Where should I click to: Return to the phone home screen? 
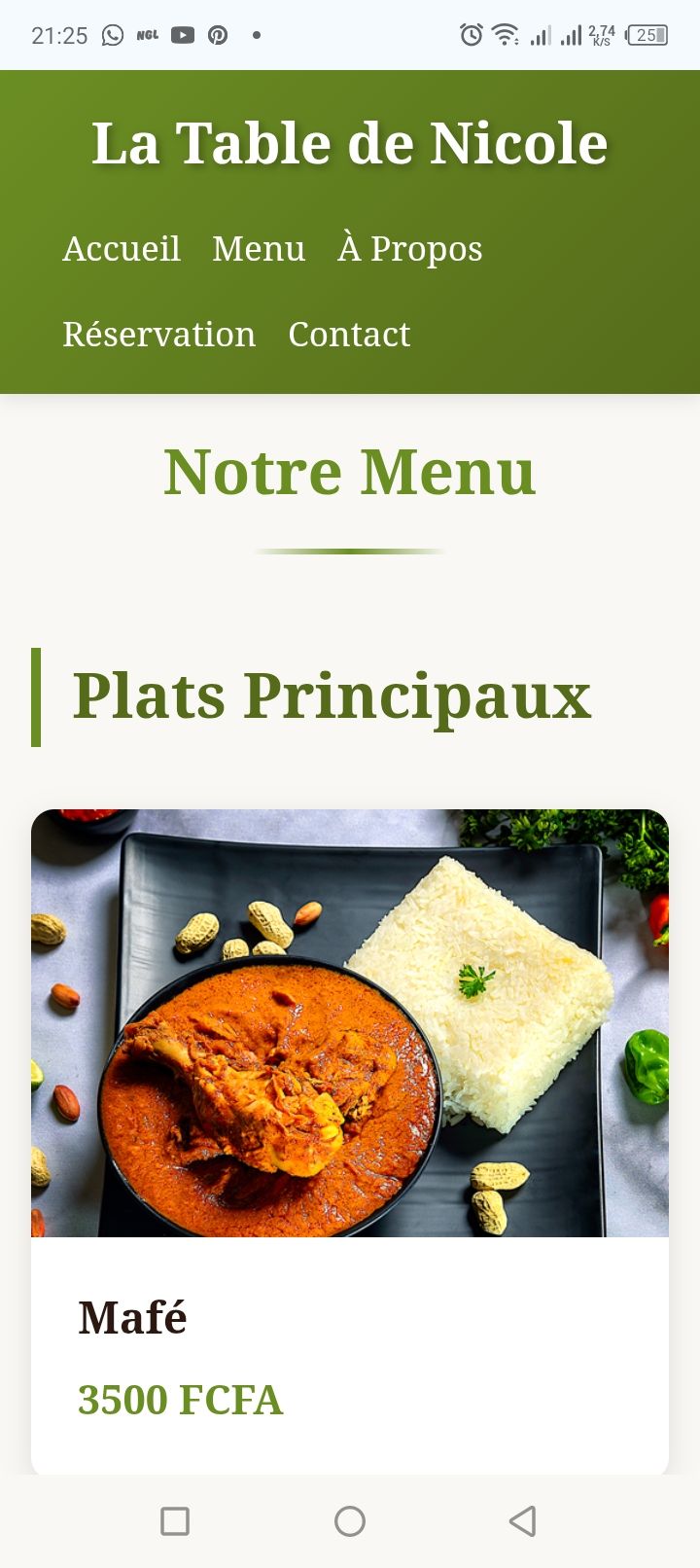point(350,1521)
